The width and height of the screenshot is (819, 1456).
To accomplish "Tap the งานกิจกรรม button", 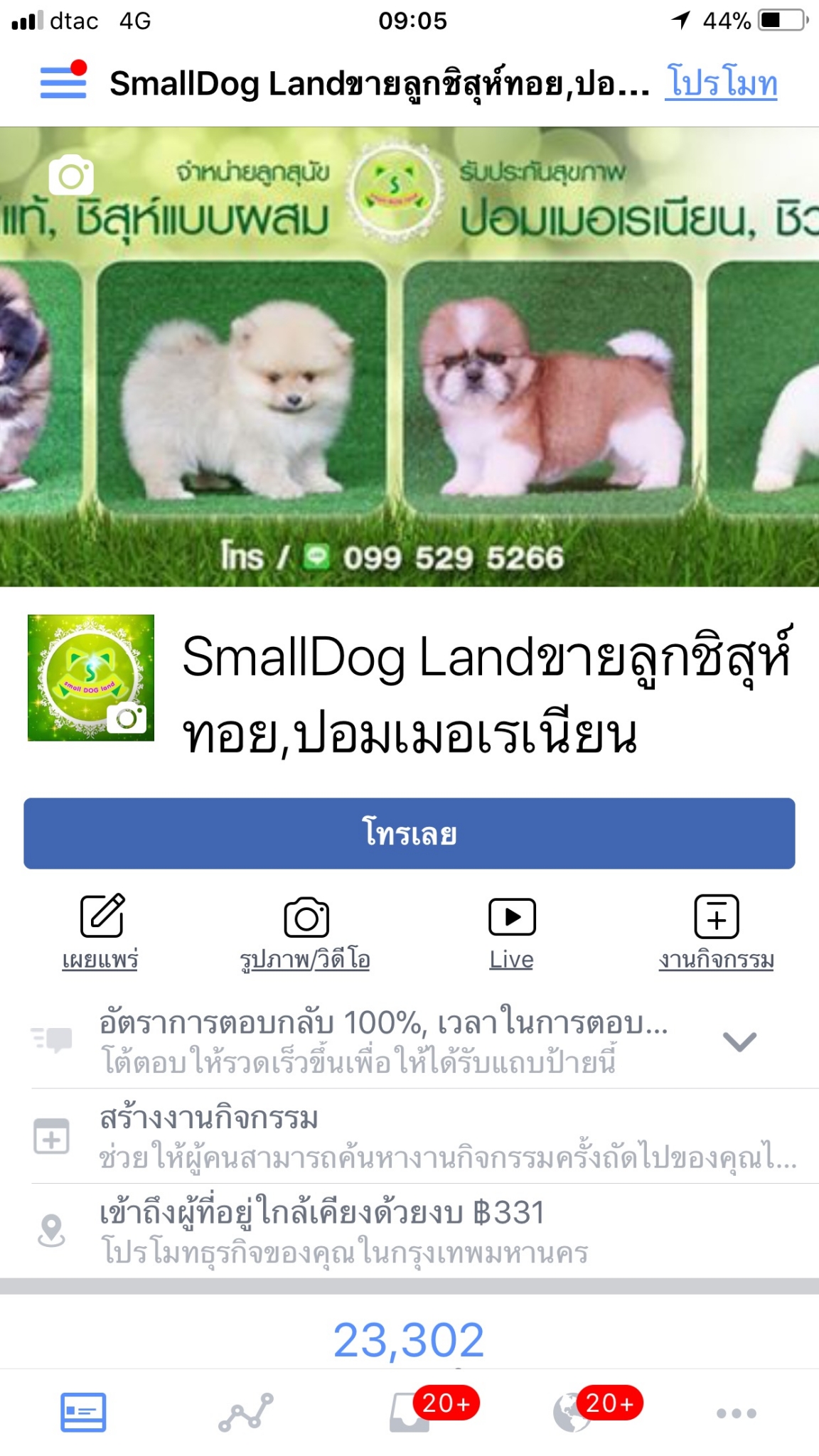I will [x=716, y=931].
